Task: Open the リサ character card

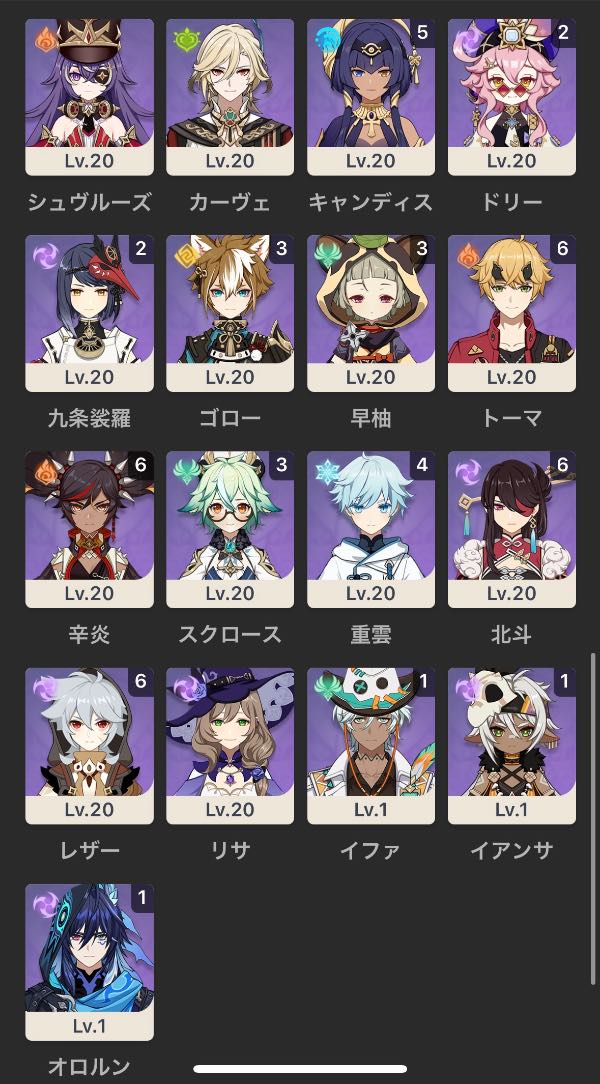Action: coord(230,746)
